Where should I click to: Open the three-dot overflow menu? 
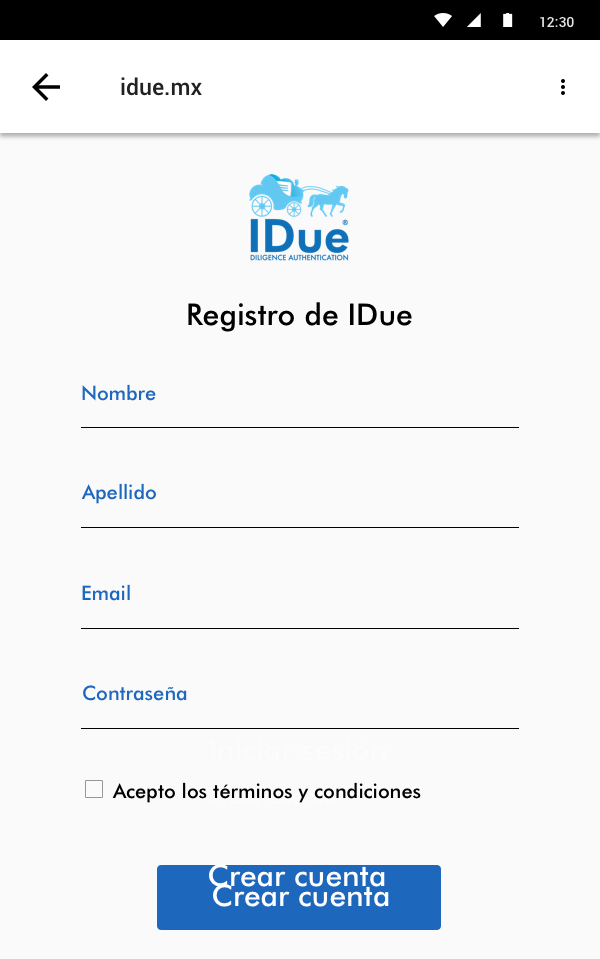(x=563, y=87)
